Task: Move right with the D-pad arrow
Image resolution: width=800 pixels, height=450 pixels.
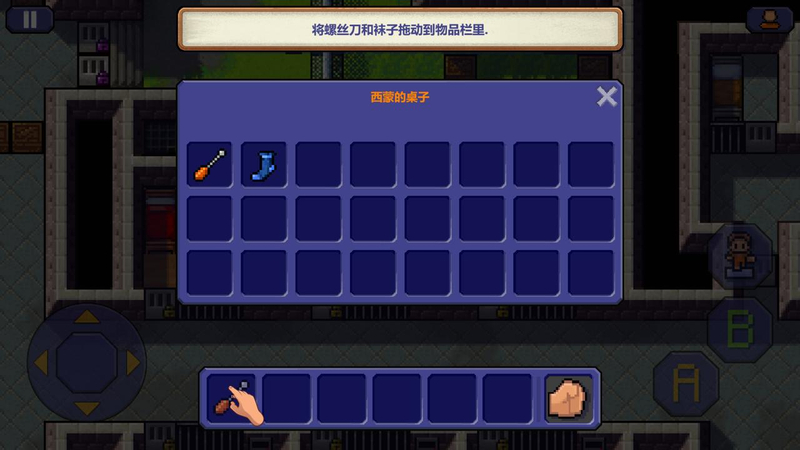Action: pyautogui.click(x=131, y=362)
